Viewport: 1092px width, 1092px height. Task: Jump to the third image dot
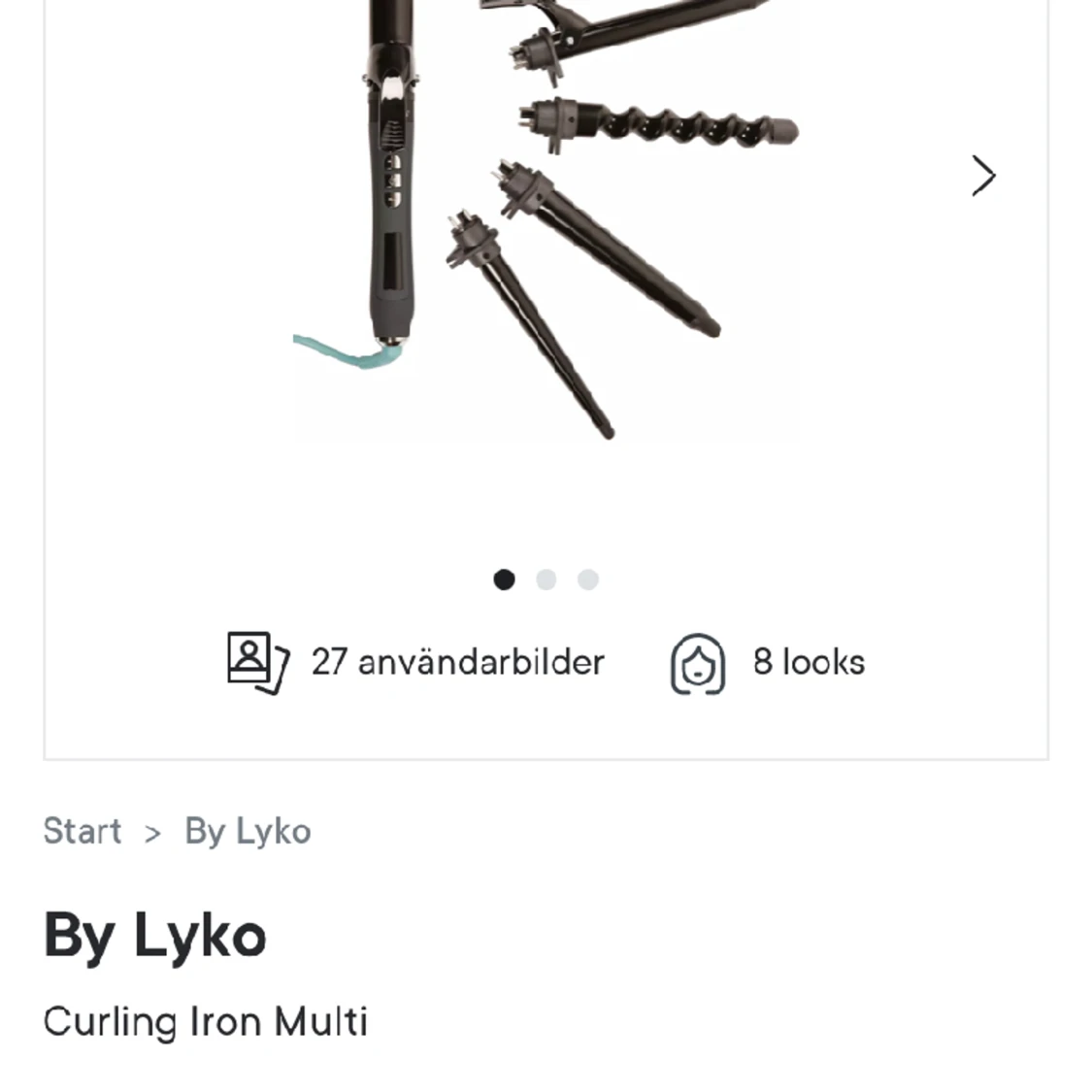point(588,579)
